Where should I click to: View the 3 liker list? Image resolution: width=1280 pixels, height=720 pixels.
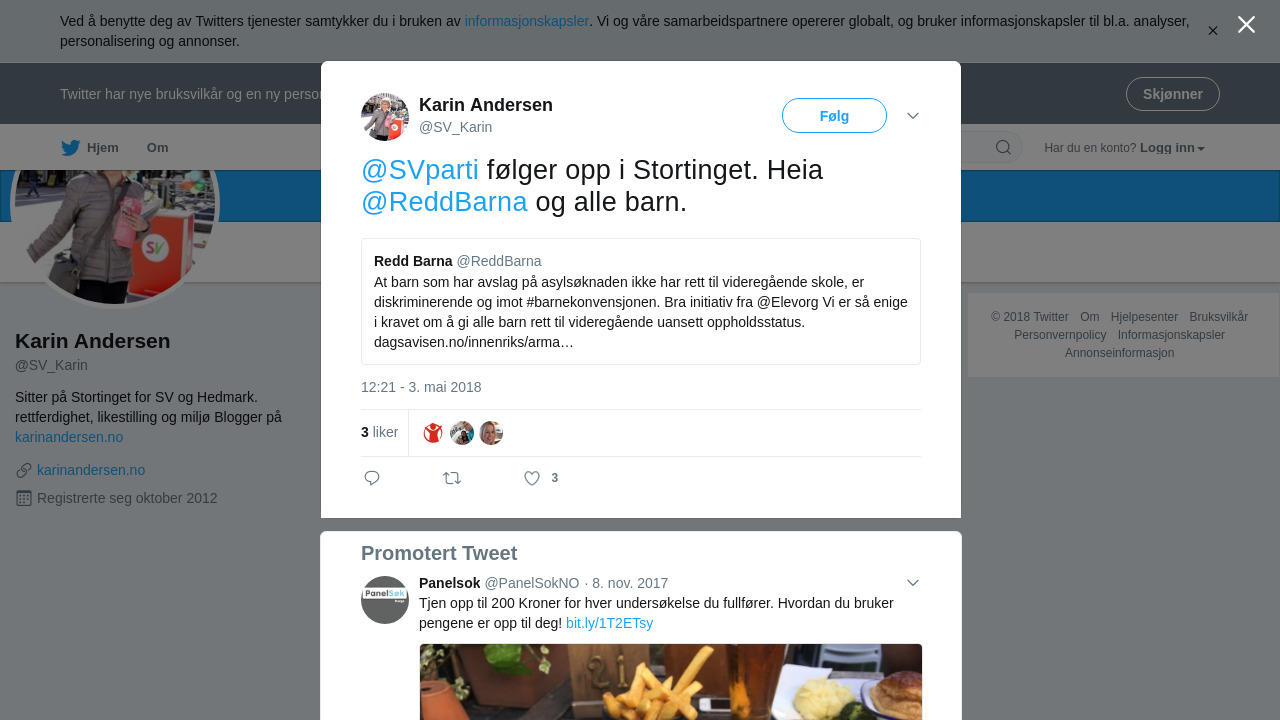coord(379,432)
